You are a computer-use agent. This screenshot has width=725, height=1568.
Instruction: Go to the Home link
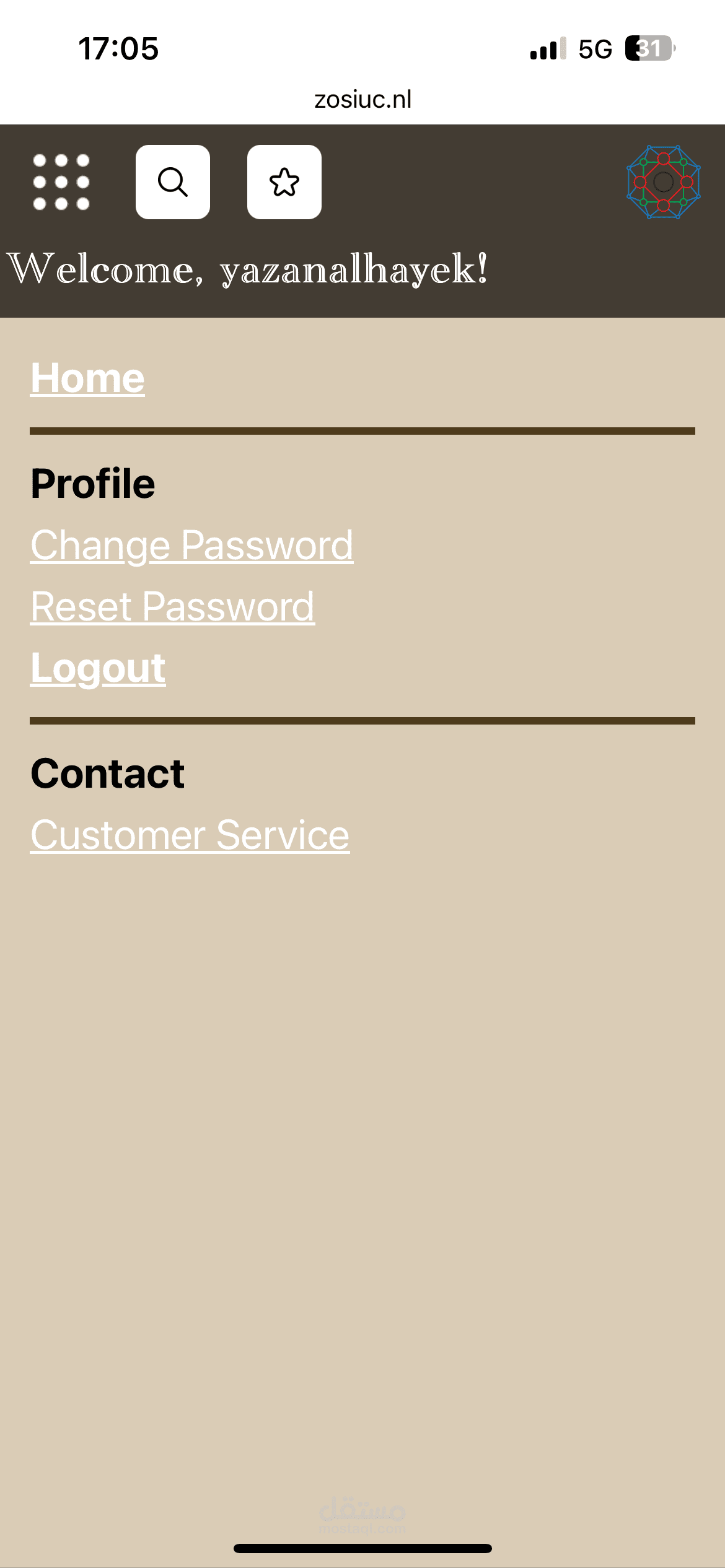click(88, 378)
